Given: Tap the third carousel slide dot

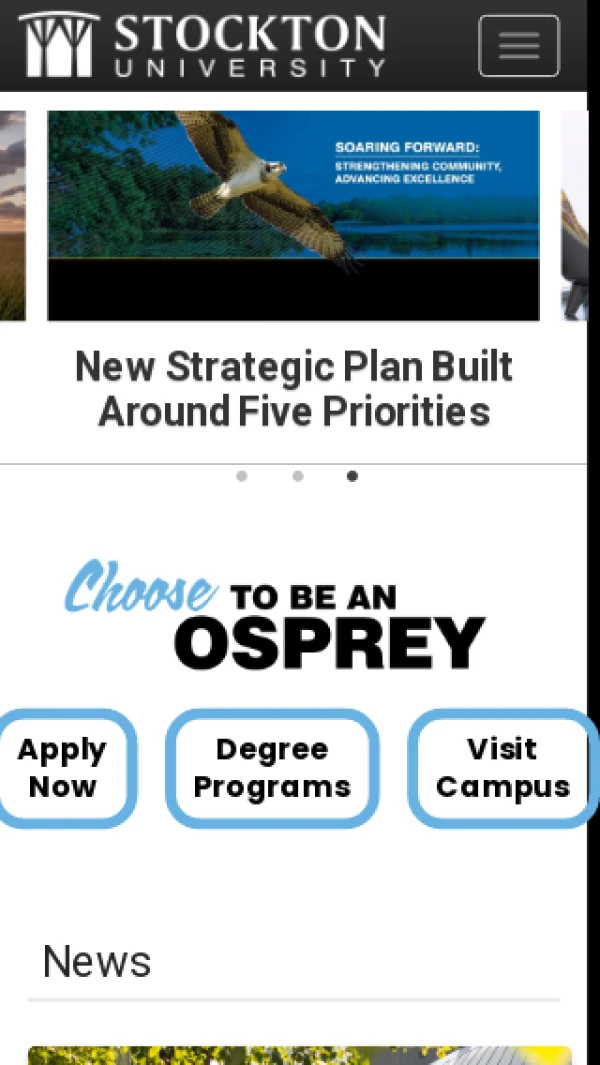Looking at the screenshot, I should click(x=352, y=476).
